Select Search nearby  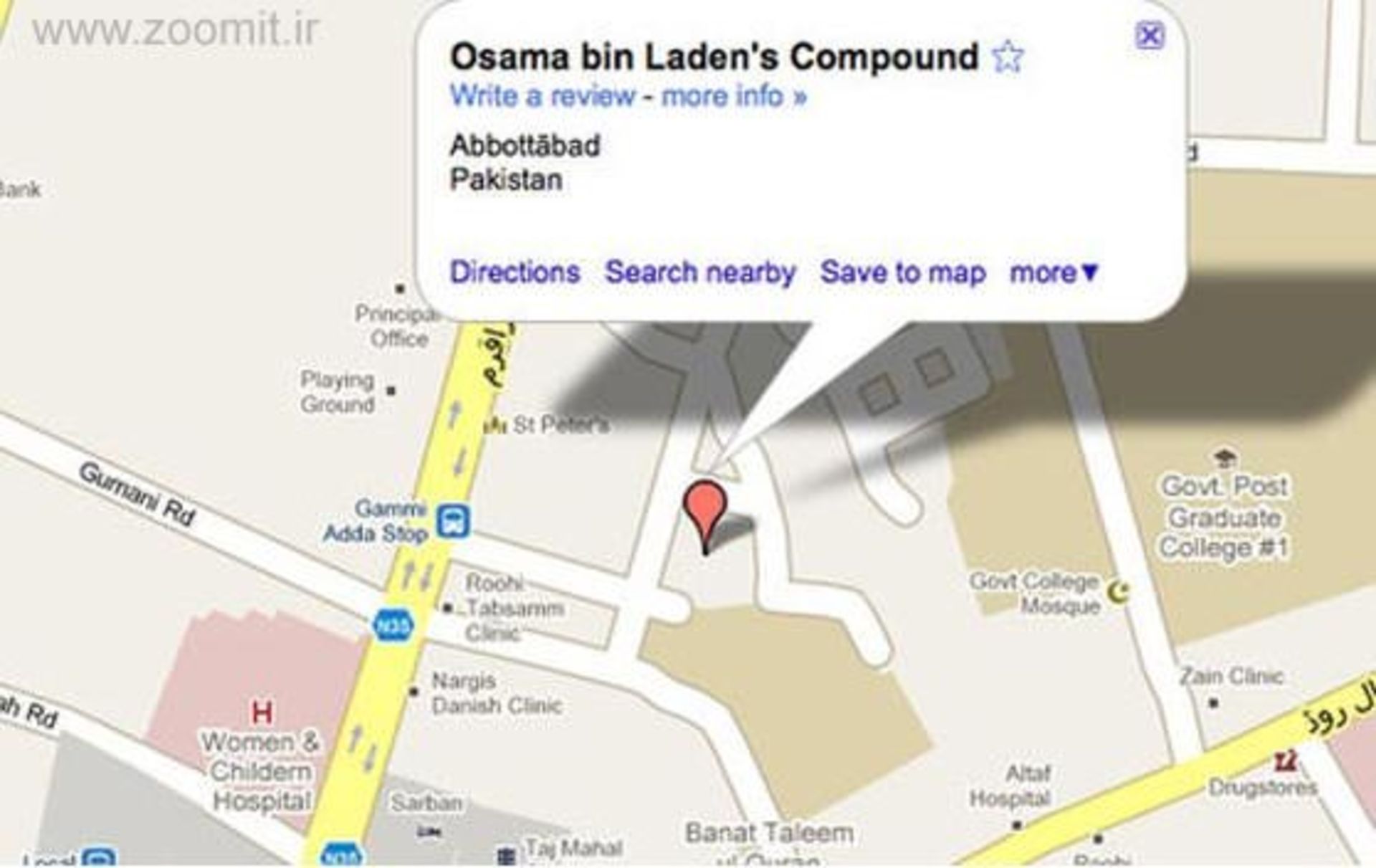[x=700, y=272]
